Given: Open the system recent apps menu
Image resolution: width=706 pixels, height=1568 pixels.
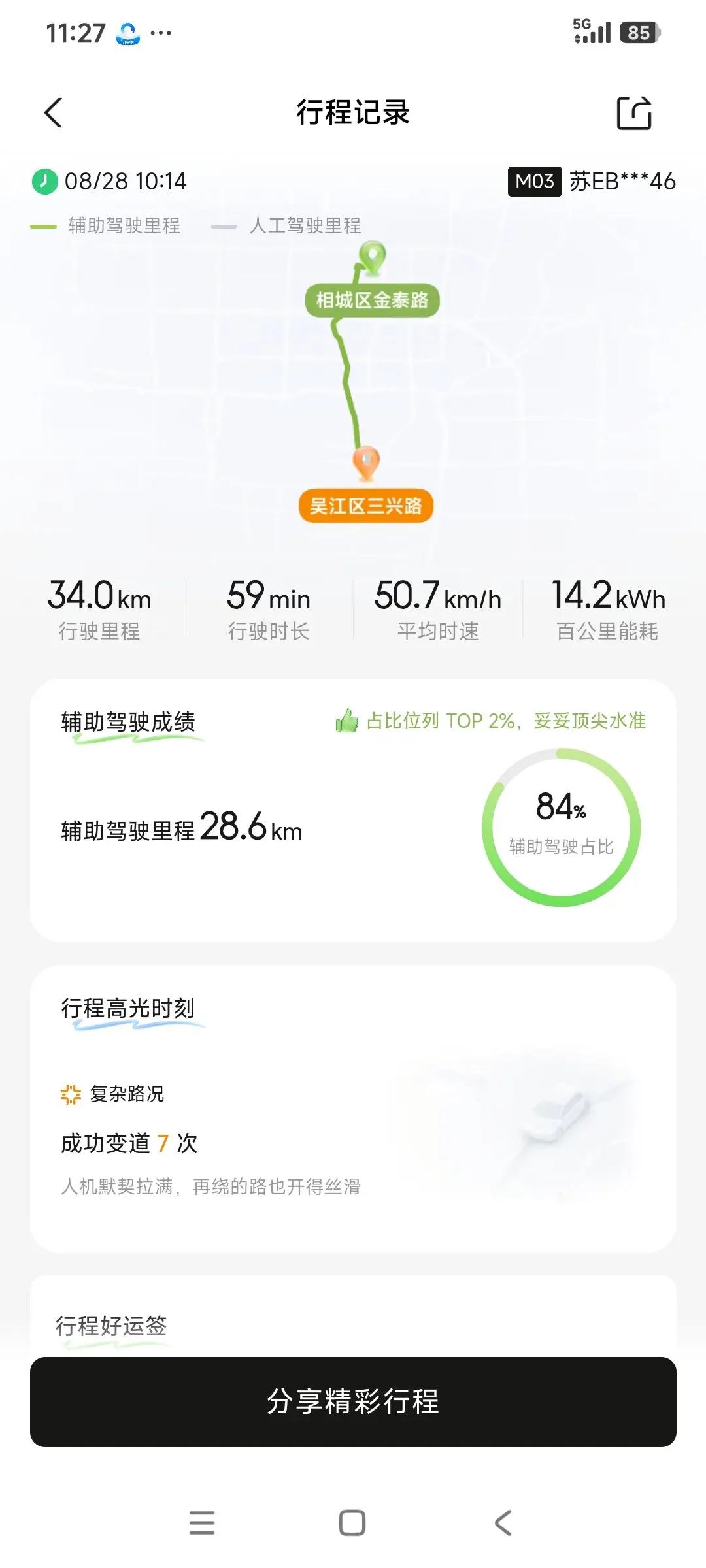Looking at the screenshot, I should (202, 1523).
